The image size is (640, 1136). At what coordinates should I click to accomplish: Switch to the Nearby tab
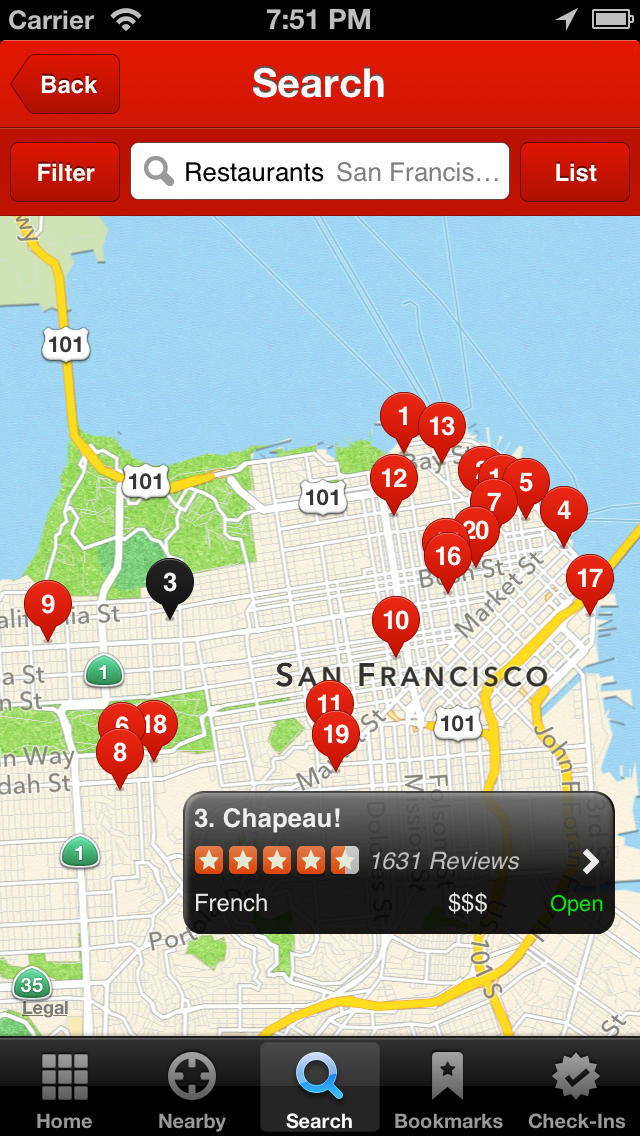coord(192,1091)
